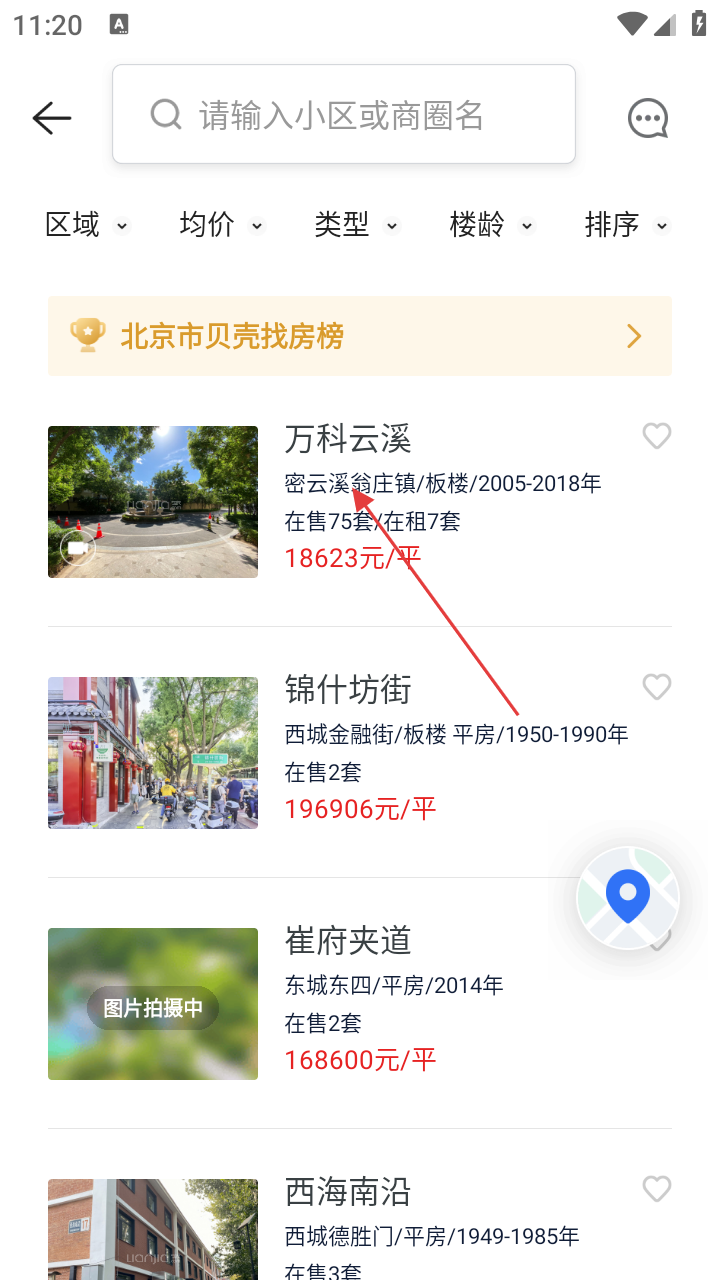Expand the 均价 filter dropdown
720x1280 pixels.
tap(221, 225)
